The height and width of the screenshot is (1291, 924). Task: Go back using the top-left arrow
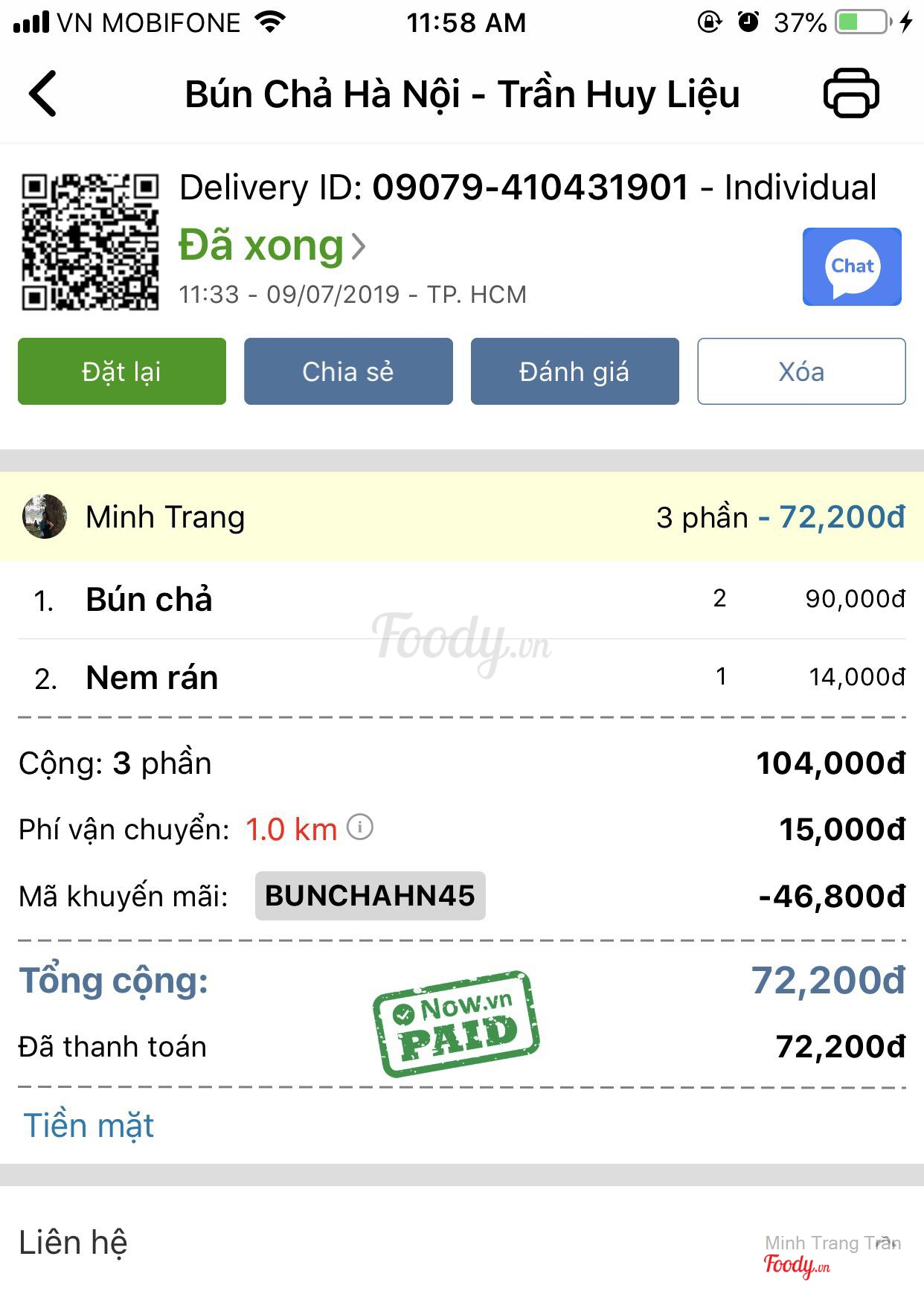(x=43, y=94)
